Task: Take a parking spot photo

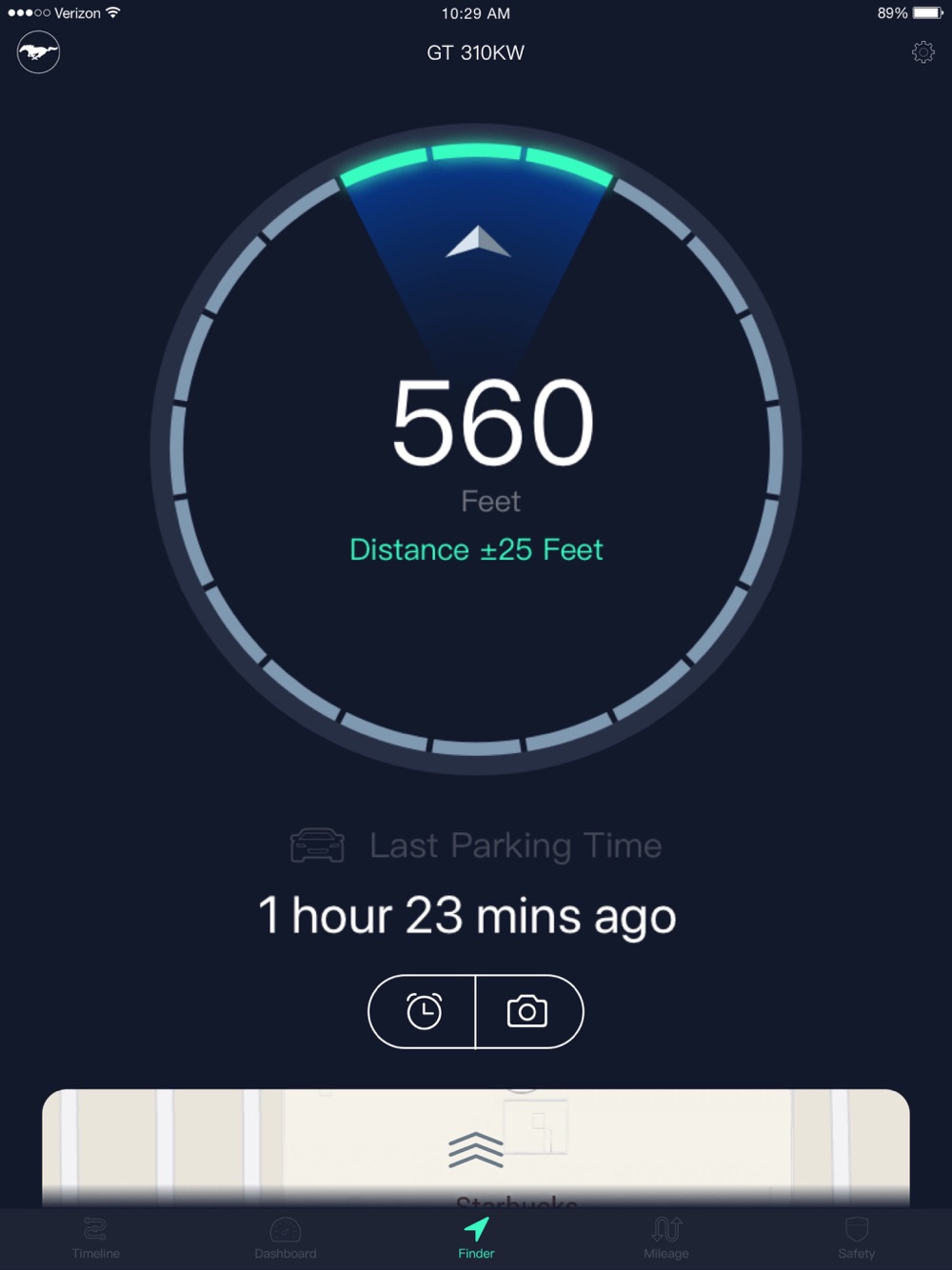Action: point(528,1011)
